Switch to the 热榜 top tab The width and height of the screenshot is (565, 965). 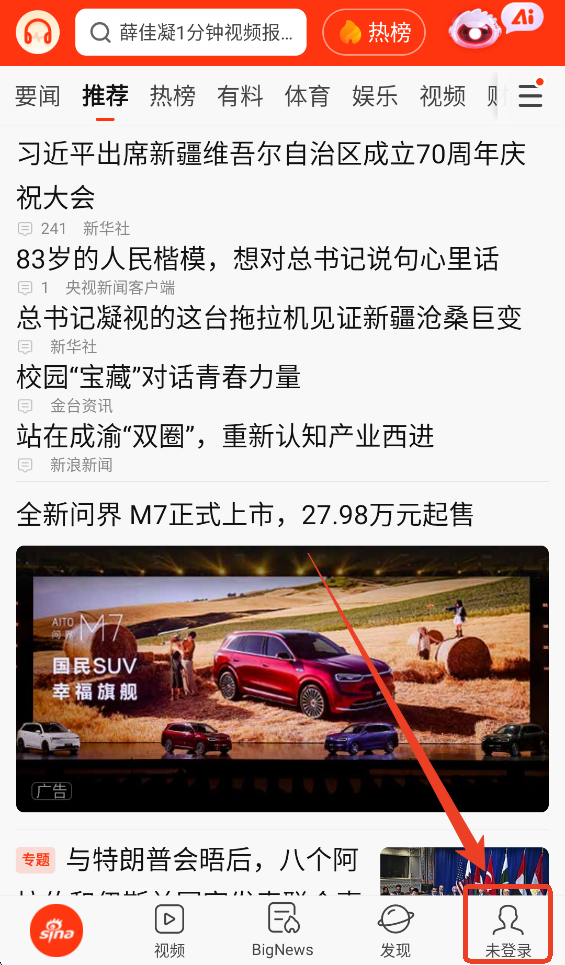pos(172,96)
